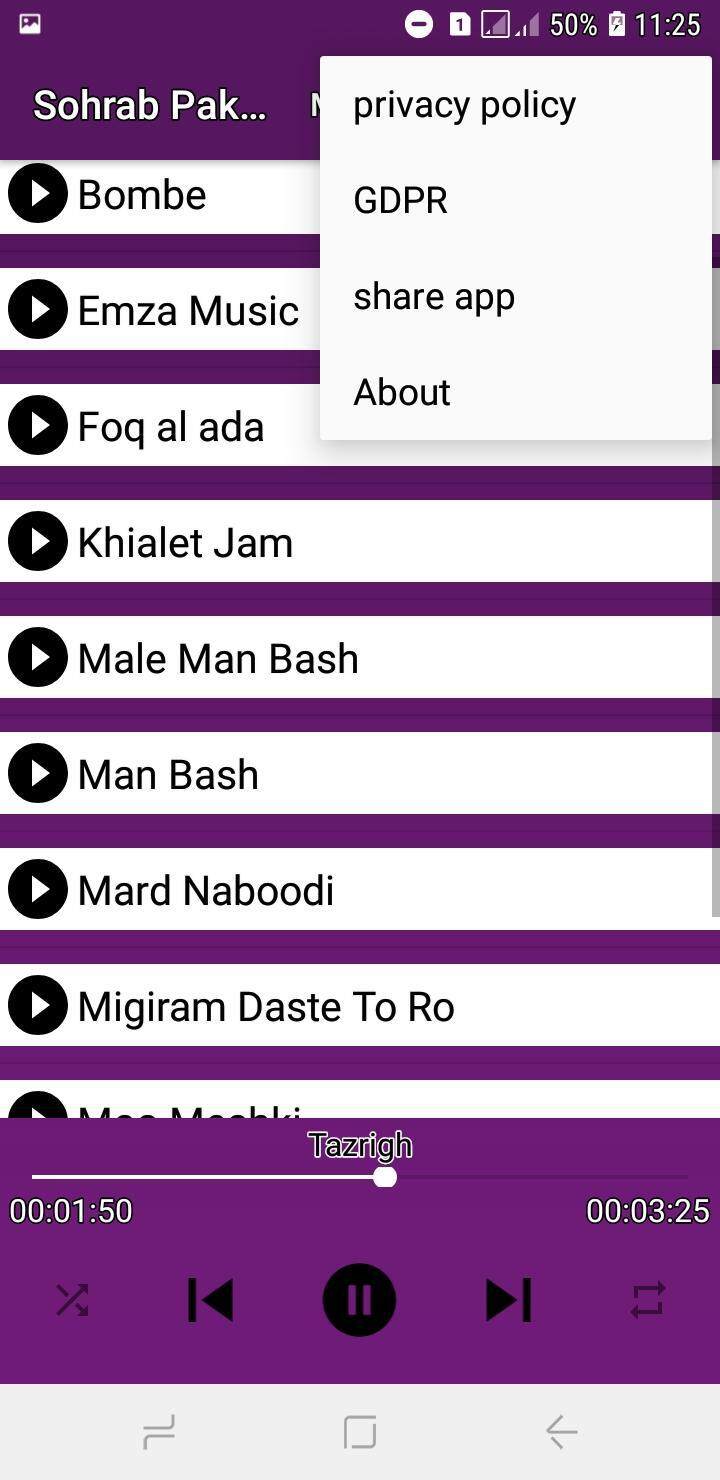Toggle shuffle mode

tap(72, 1300)
